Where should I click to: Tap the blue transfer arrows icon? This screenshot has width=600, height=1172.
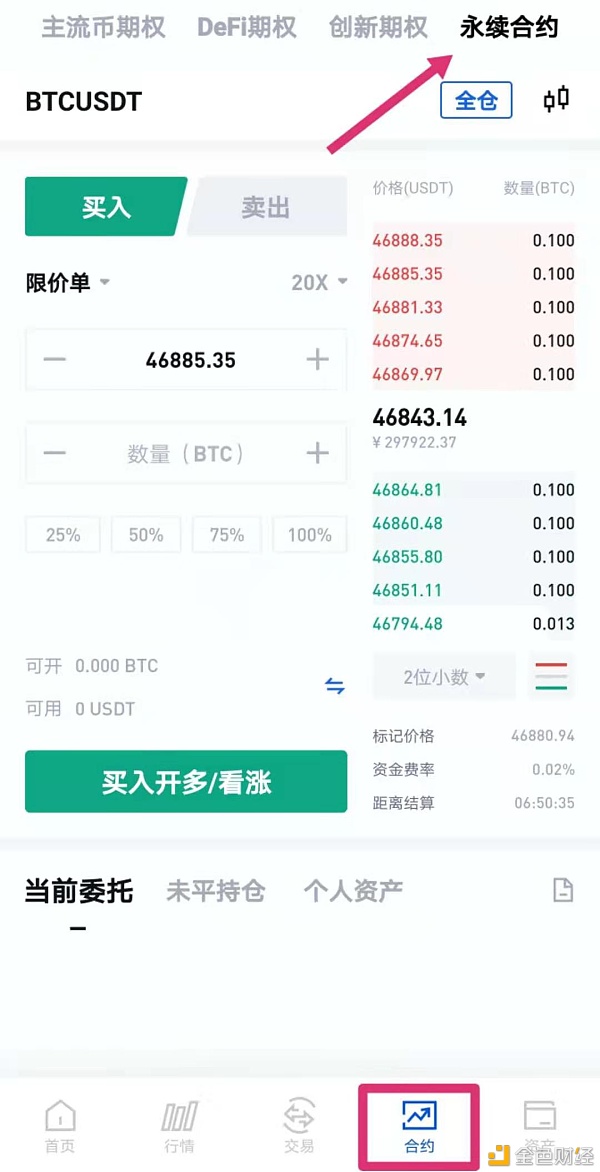[x=335, y=685]
